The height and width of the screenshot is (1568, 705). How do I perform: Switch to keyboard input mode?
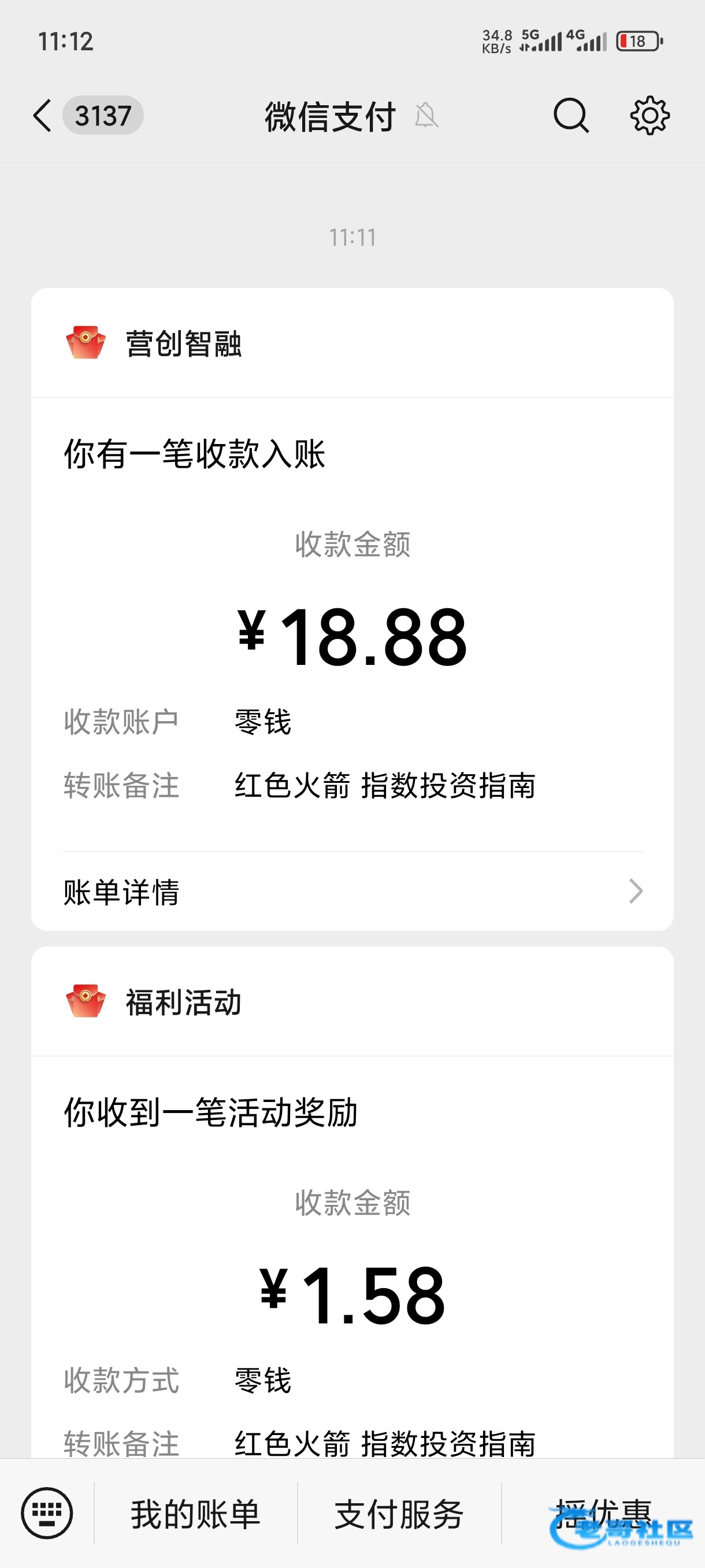(47, 1512)
